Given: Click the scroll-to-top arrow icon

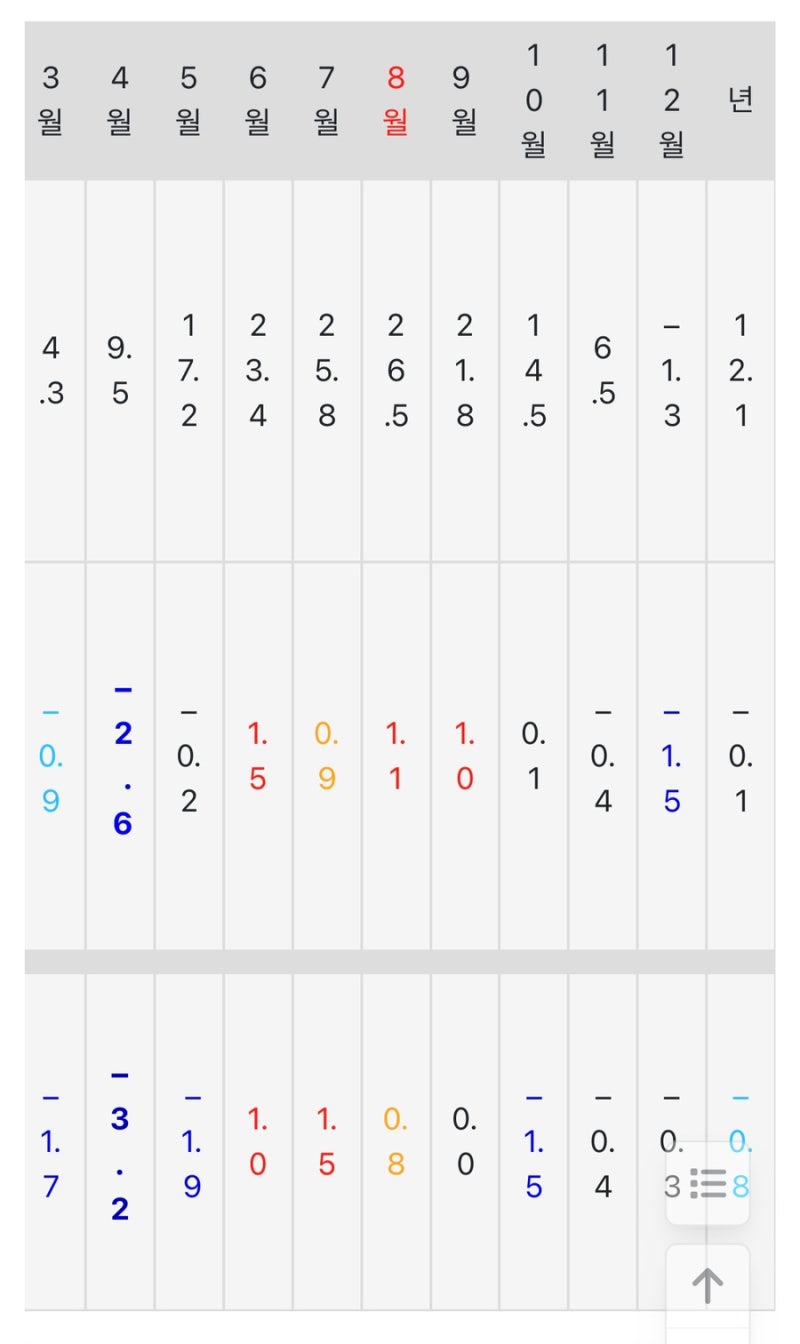Looking at the screenshot, I should [708, 1284].
